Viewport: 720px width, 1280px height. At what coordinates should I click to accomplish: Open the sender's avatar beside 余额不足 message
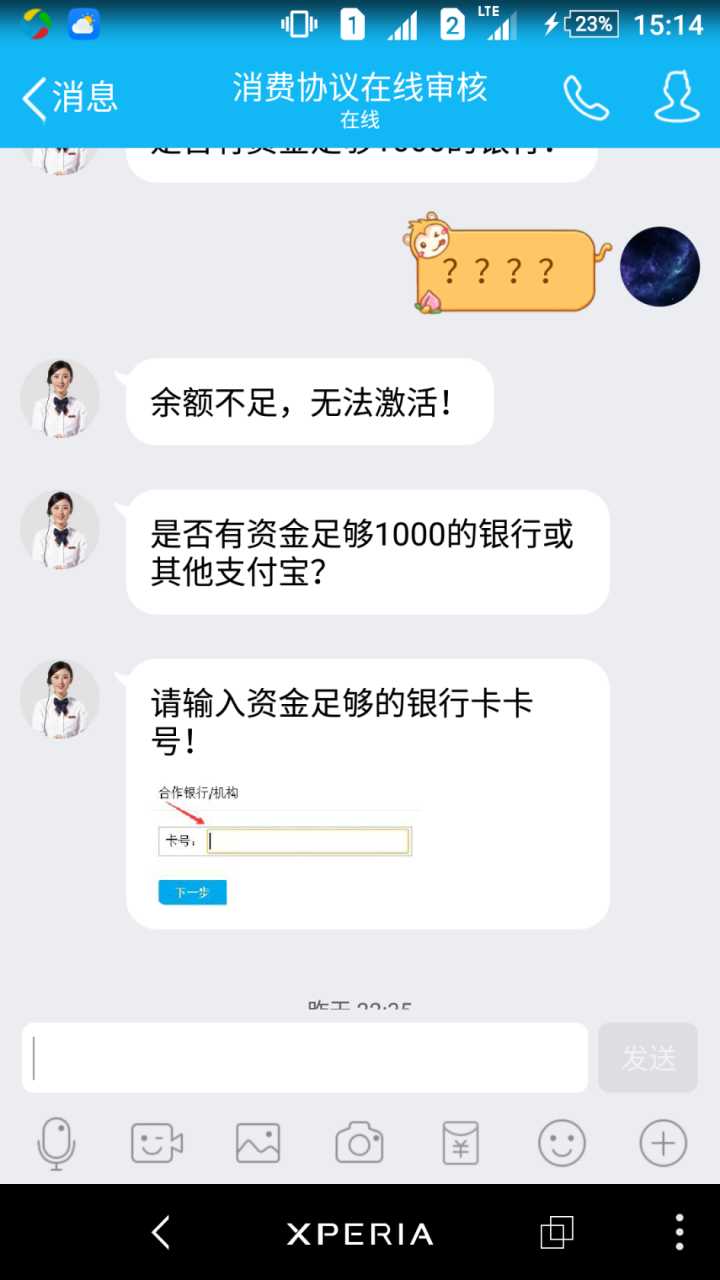click(x=60, y=398)
